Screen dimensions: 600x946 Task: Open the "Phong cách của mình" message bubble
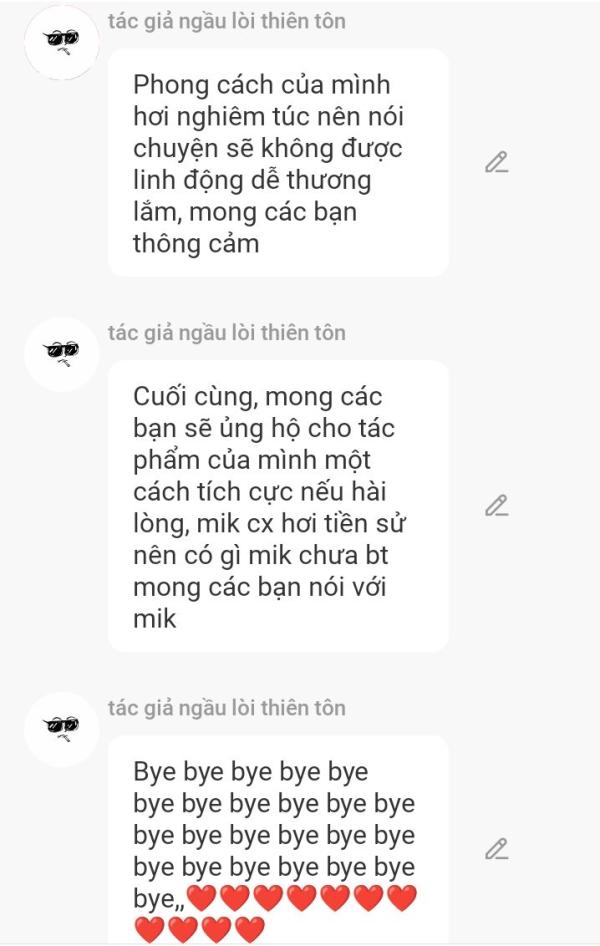(278, 162)
